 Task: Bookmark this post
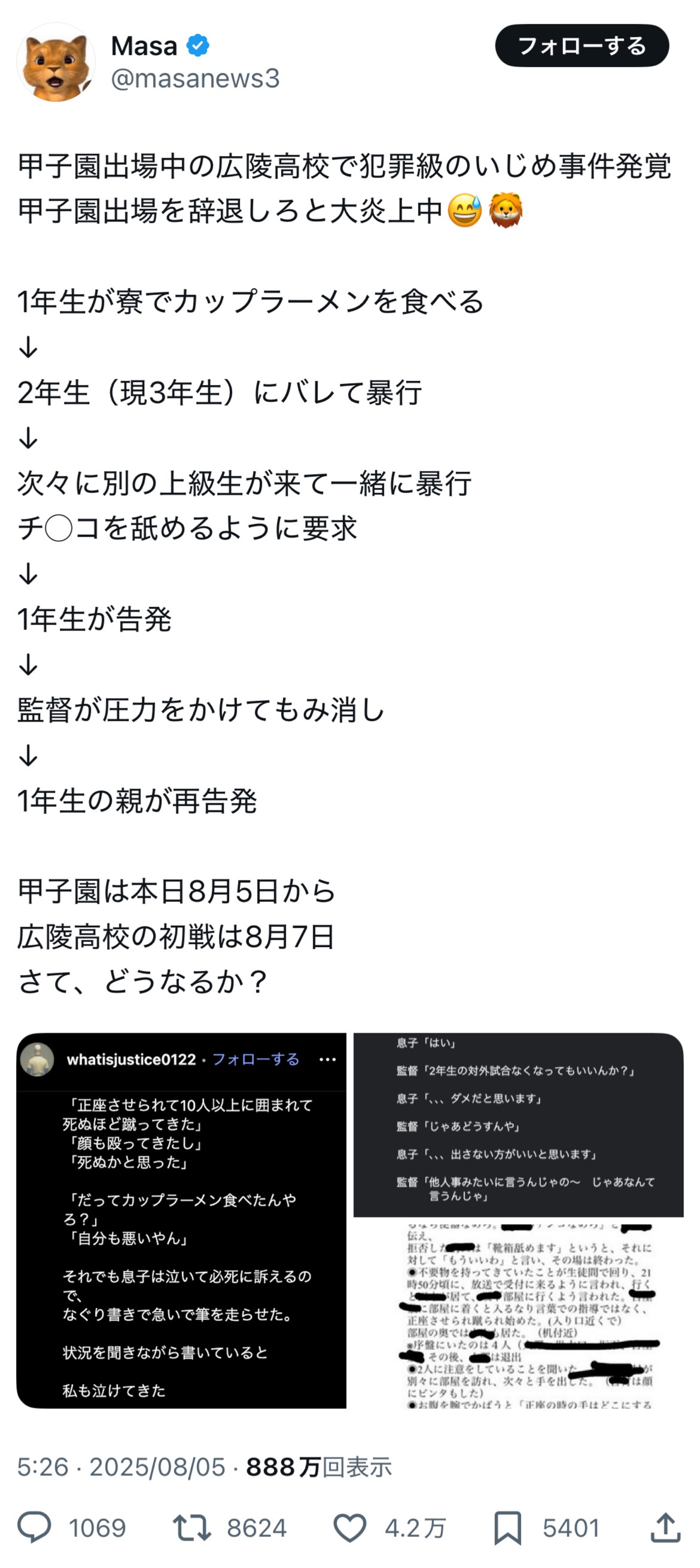tap(507, 1528)
